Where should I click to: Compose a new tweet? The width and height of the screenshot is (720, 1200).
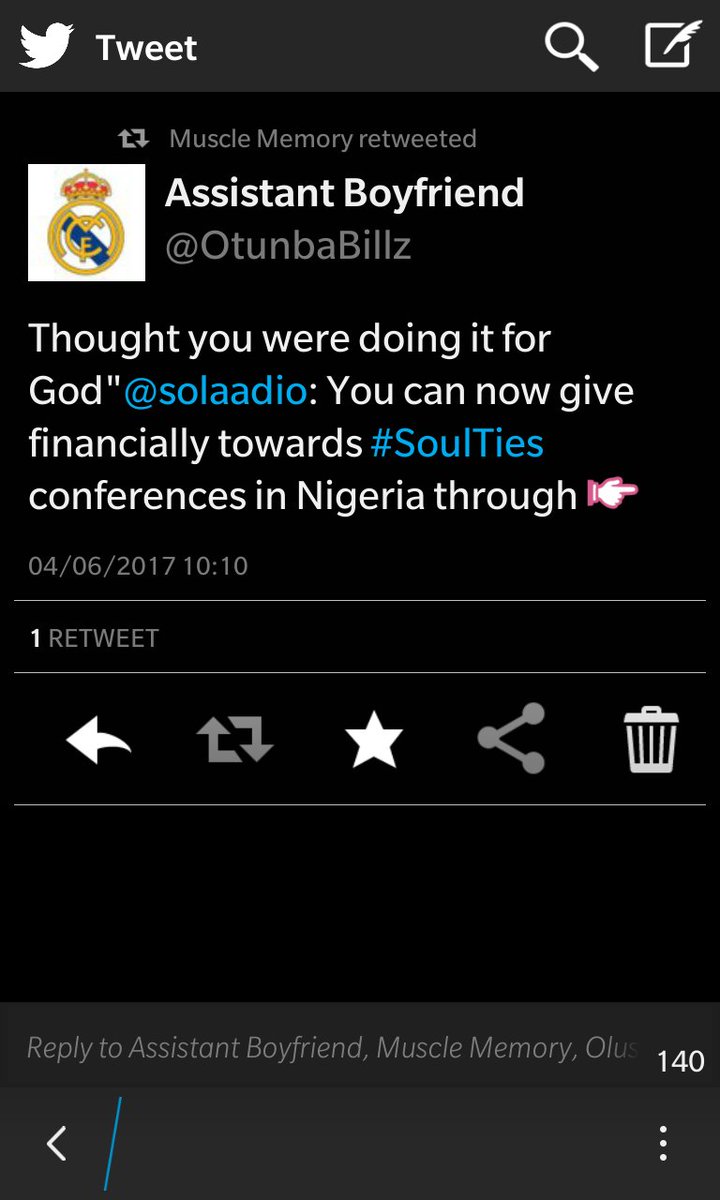click(x=672, y=45)
